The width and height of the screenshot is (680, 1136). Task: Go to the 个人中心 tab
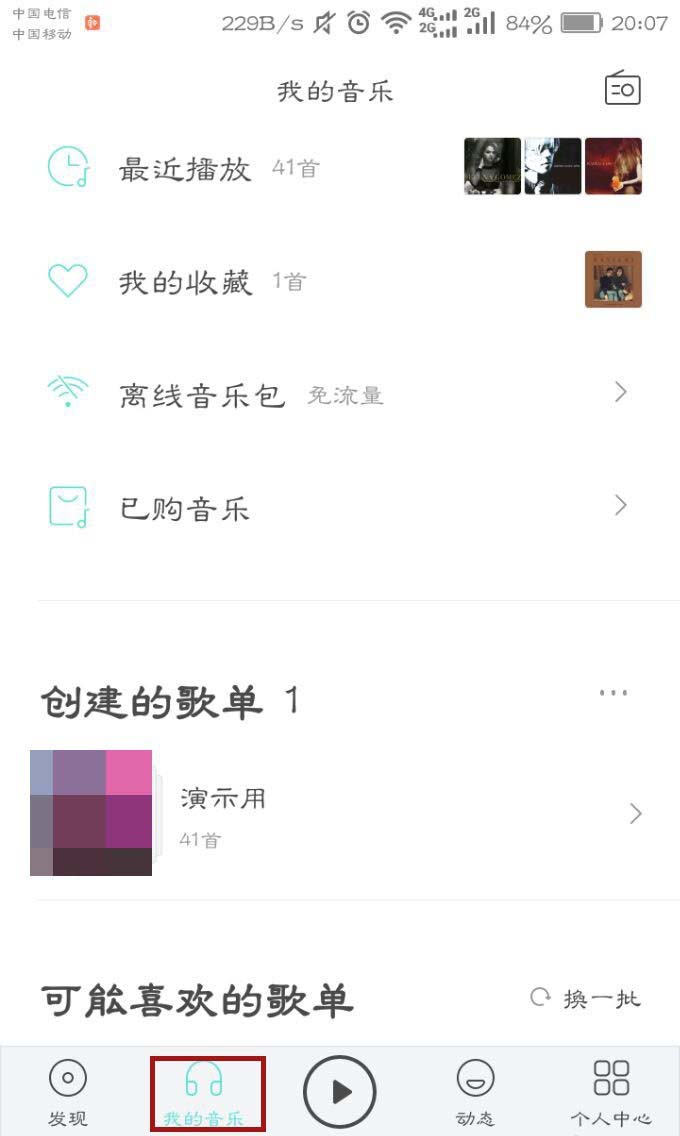coord(611,1092)
